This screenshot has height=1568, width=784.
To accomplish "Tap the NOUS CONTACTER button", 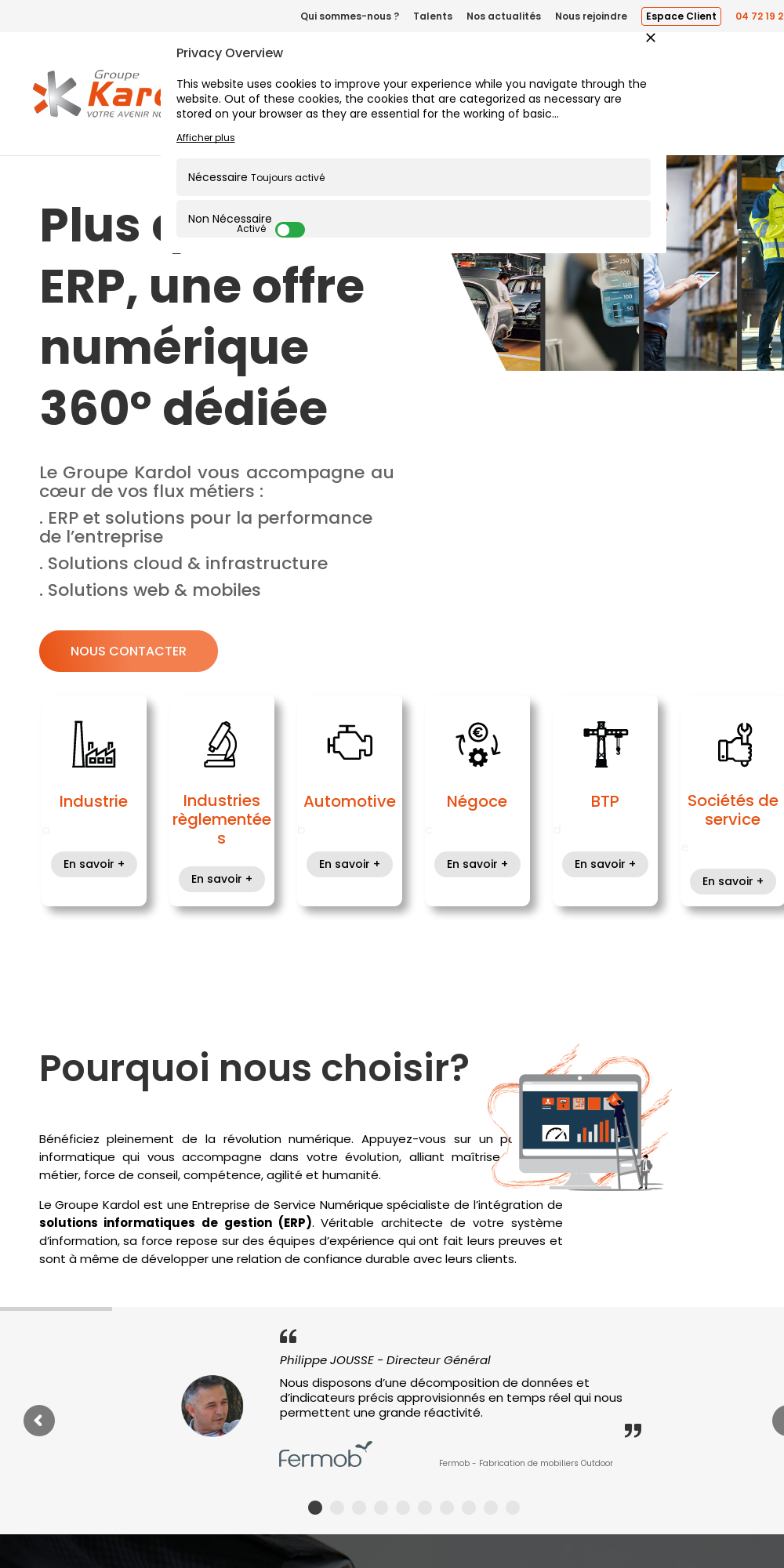I will [129, 652].
